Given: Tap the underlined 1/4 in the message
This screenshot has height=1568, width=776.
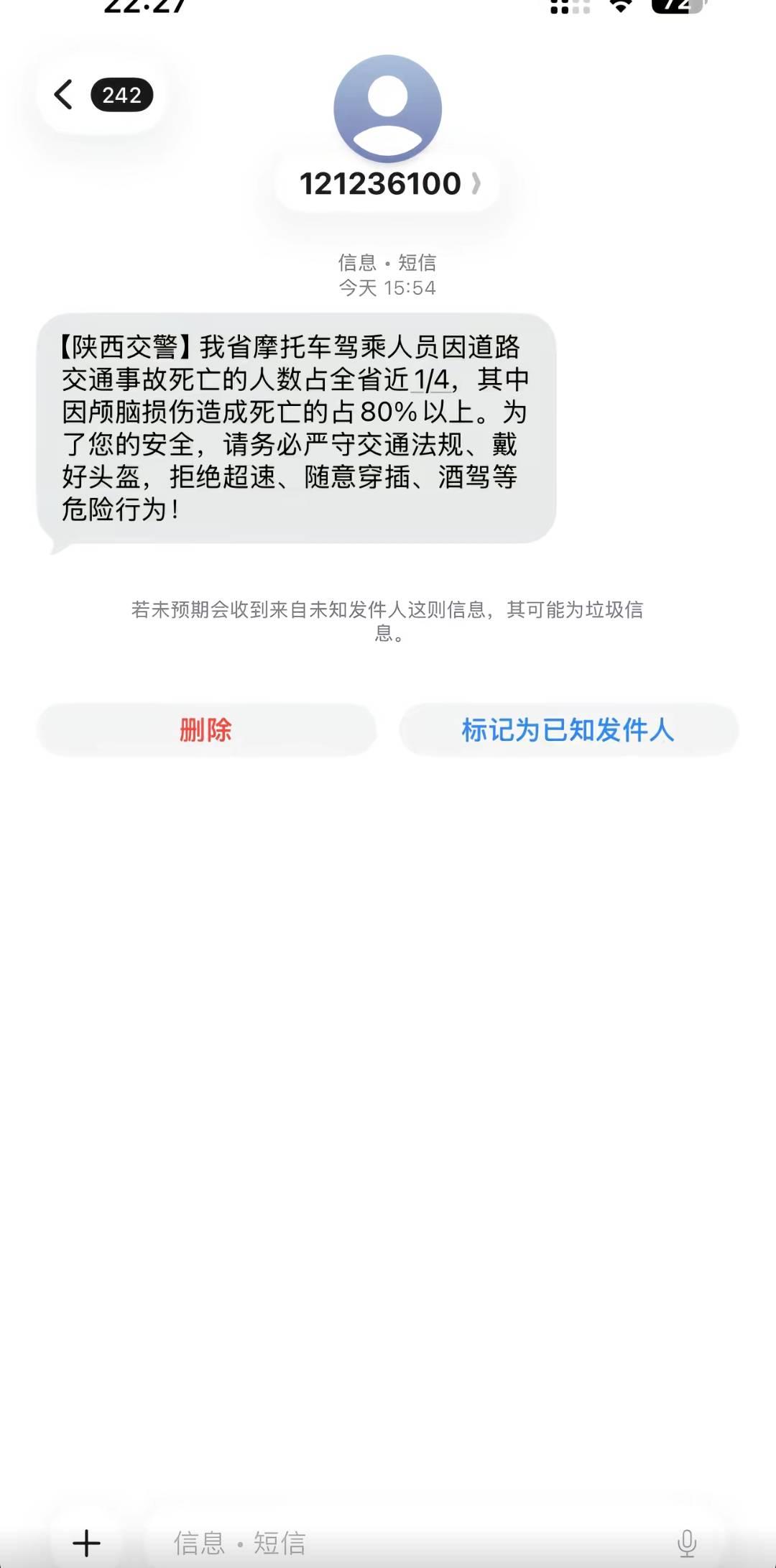Looking at the screenshot, I should [x=431, y=380].
